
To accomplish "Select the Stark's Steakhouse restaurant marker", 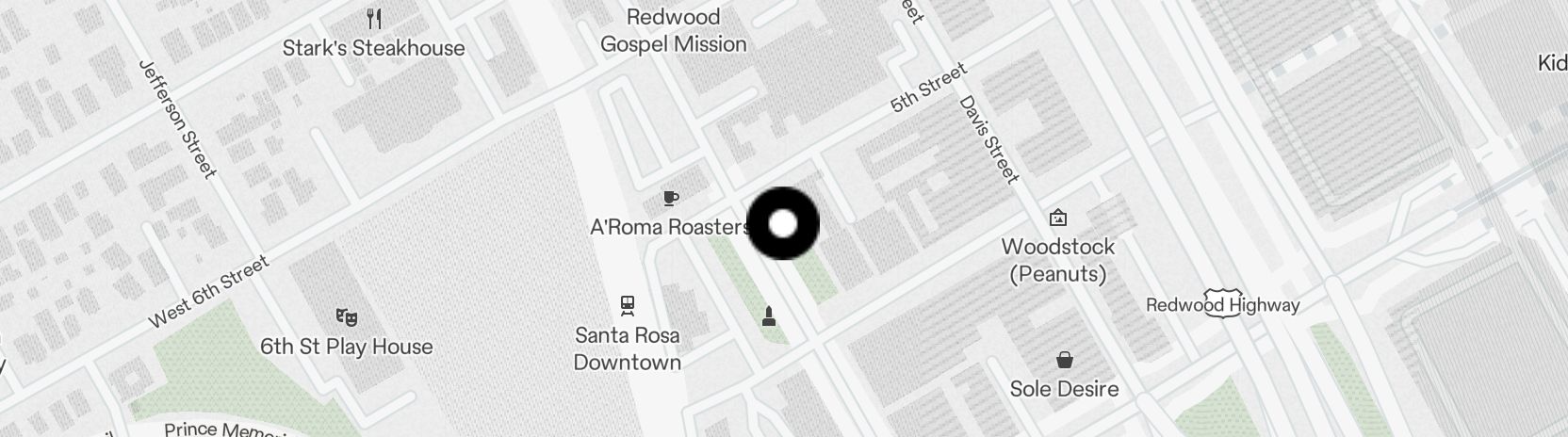I will pos(374,20).
